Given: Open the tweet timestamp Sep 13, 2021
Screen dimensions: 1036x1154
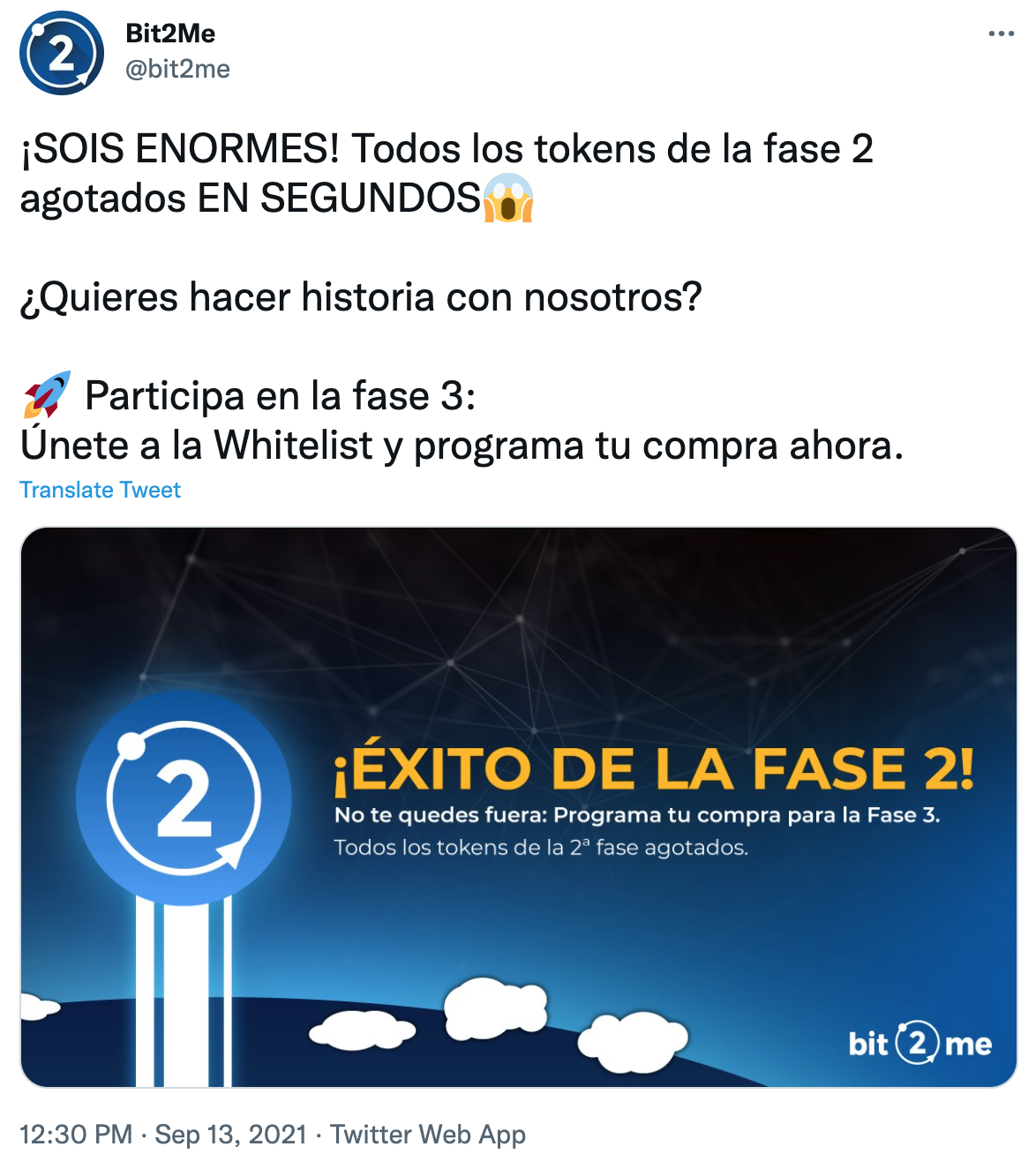Looking at the screenshot, I should pyautogui.click(x=163, y=1134).
